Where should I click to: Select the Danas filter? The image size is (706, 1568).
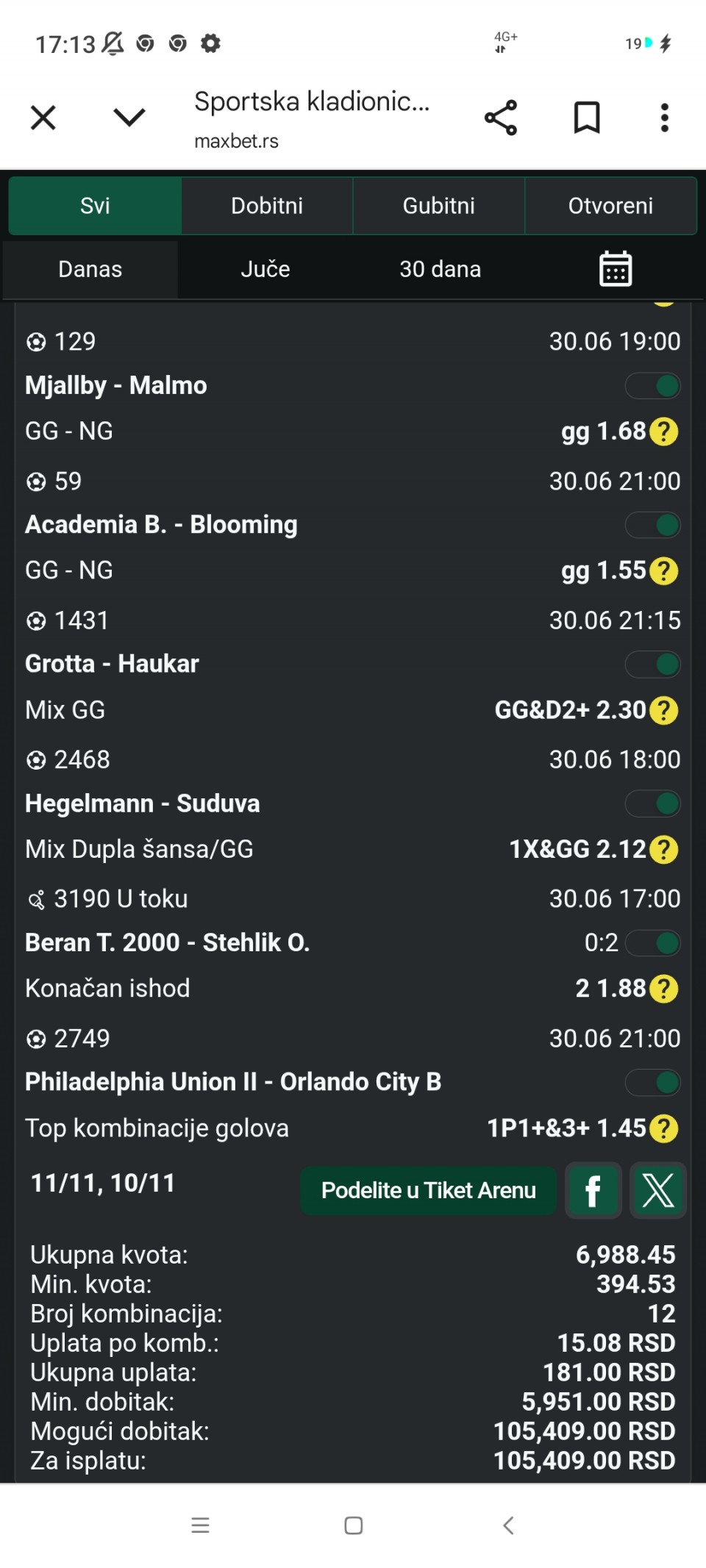pyautogui.click(x=90, y=269)
